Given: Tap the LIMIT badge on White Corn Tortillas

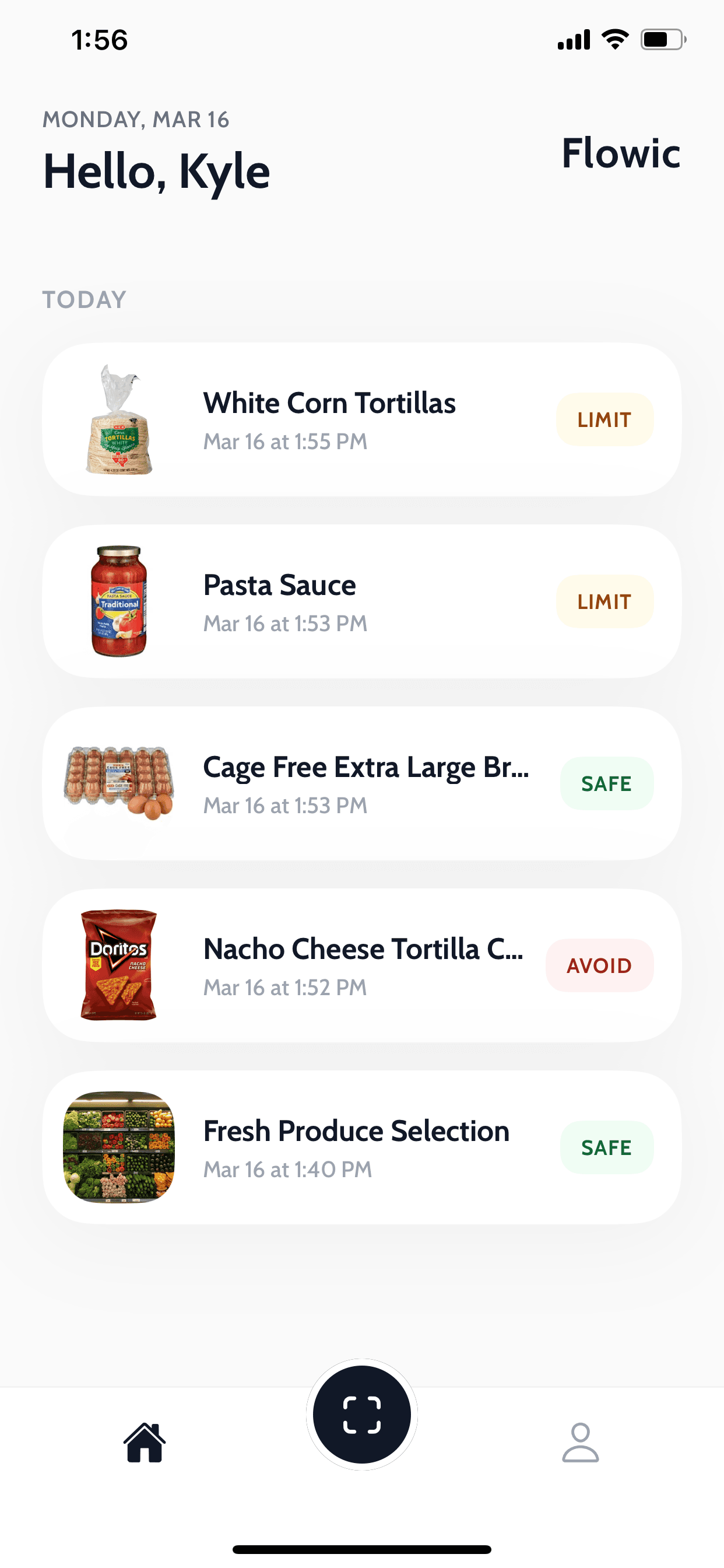Looking at the screenshot, I should (604, 420).
